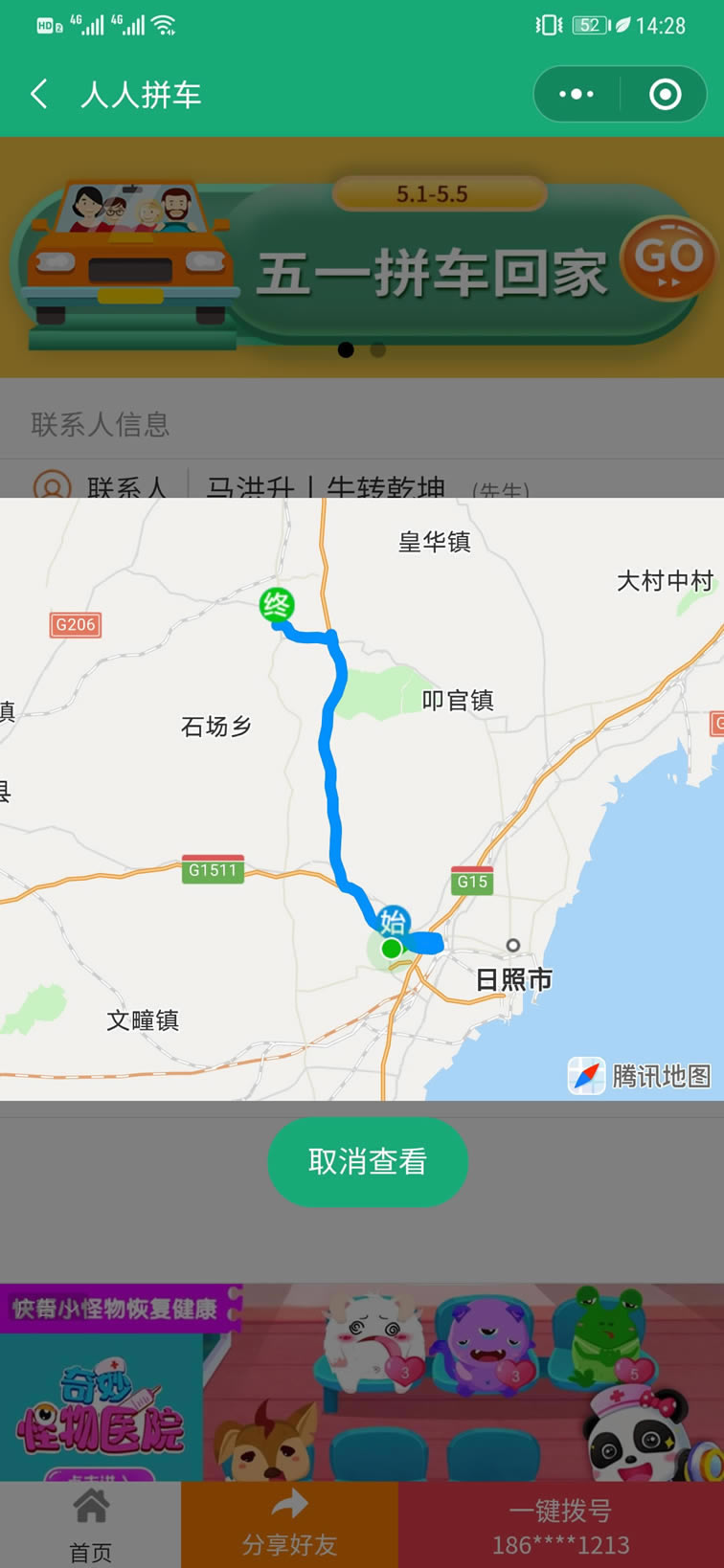Tap the 始 start marker on the map
The width and height of the screenshot is (724, 1568).
(393, 922)
